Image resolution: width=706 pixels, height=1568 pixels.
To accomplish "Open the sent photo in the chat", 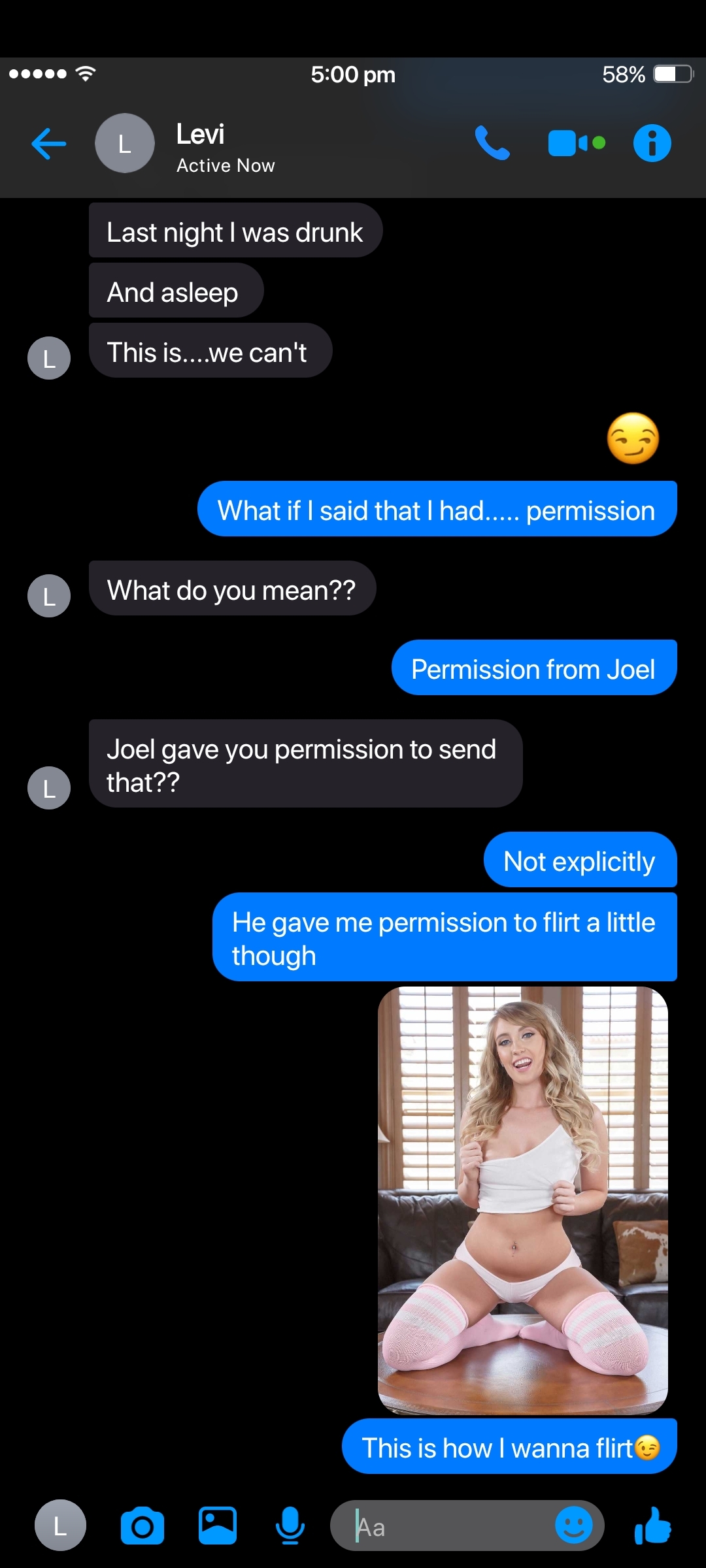I will tap(523, 1201).
